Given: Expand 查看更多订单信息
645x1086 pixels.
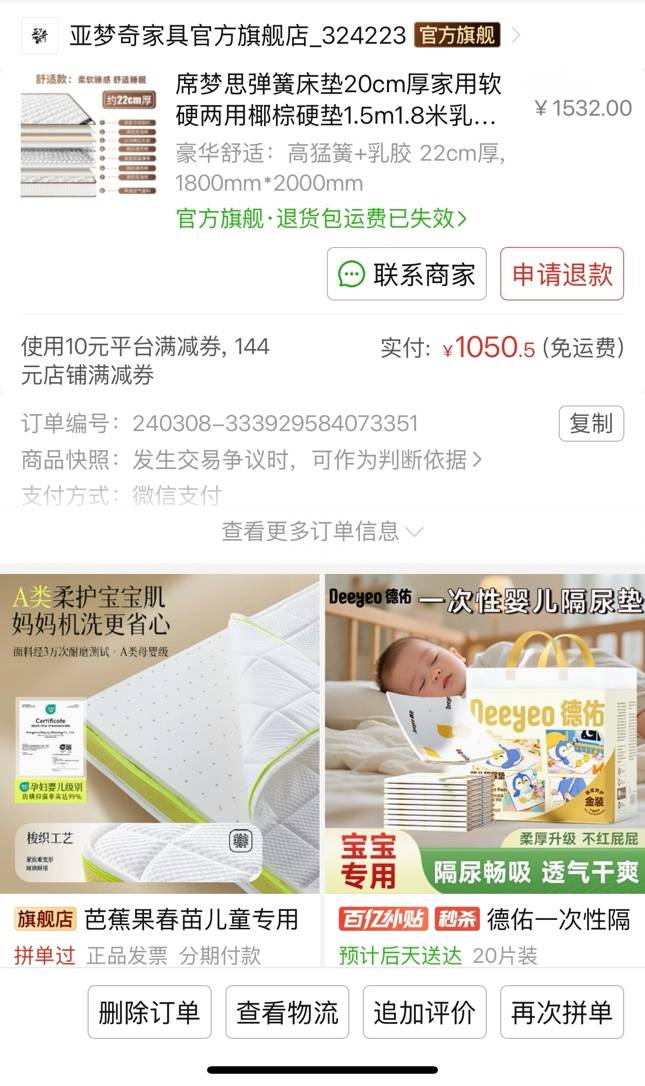Looking at the screenshot, I should (322, 531).
